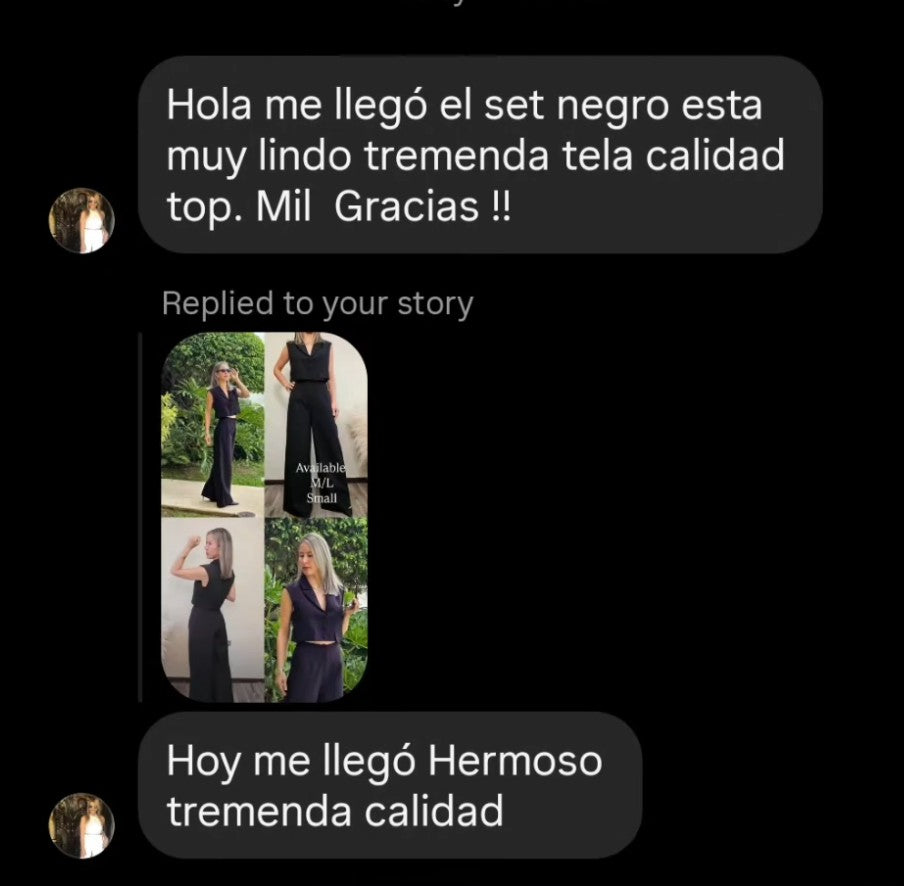904x886 pixels.
Task: Open the replied story thumbnail of the black set
Action: coord(264,517)
